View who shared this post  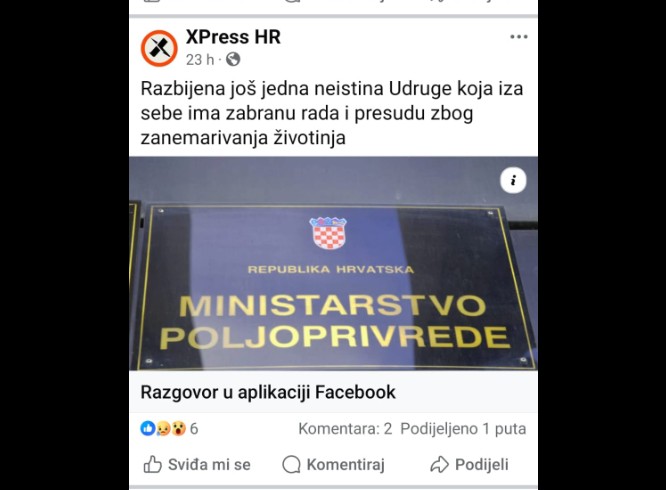[463, 429]
